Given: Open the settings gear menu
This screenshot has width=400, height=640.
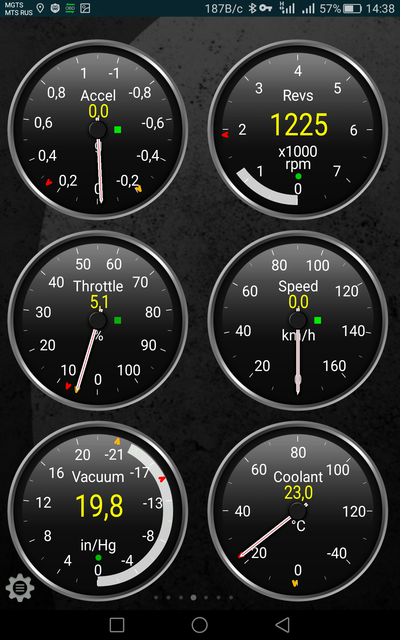Looking at the screenshot, I should 20,587.
